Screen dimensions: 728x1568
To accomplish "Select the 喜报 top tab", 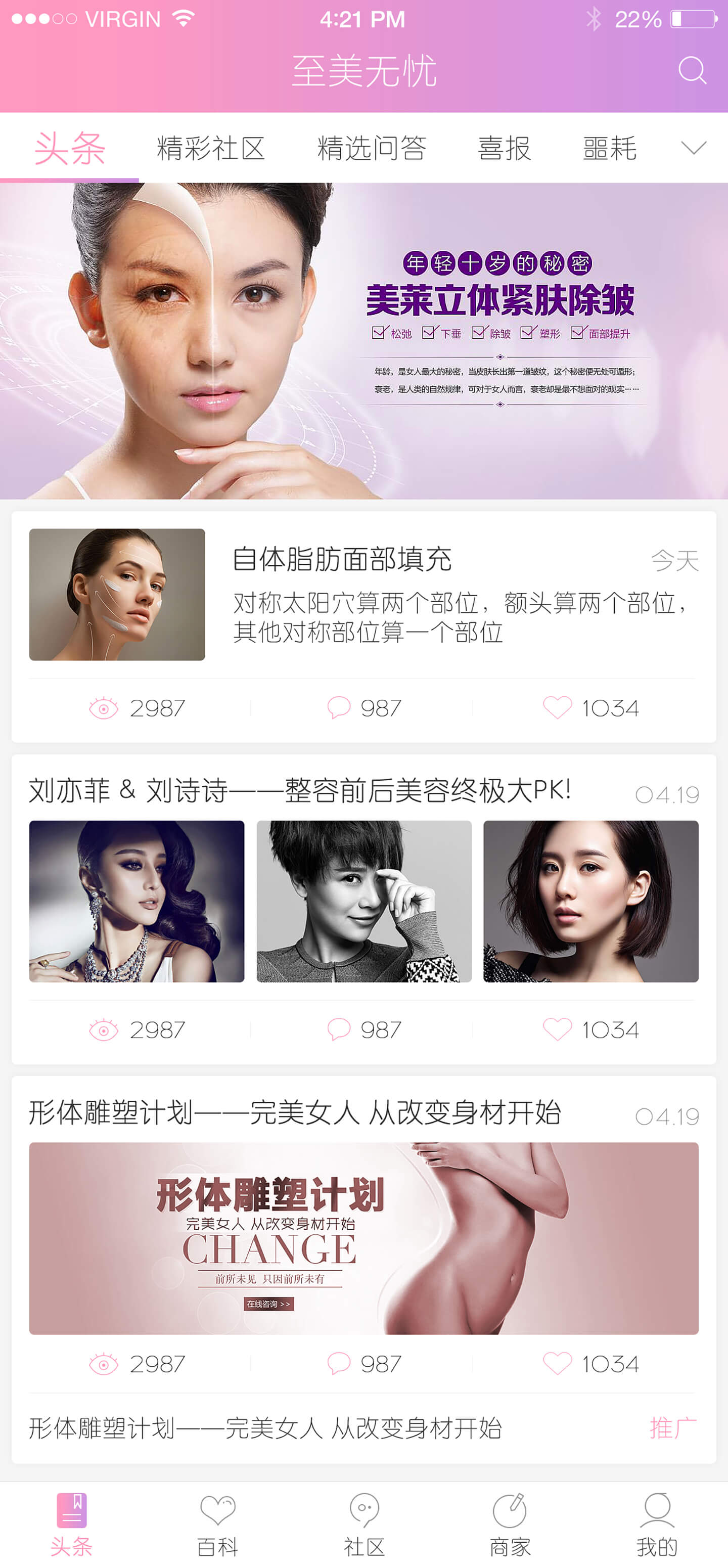I will pyautogui.click(x=504, y=149).
